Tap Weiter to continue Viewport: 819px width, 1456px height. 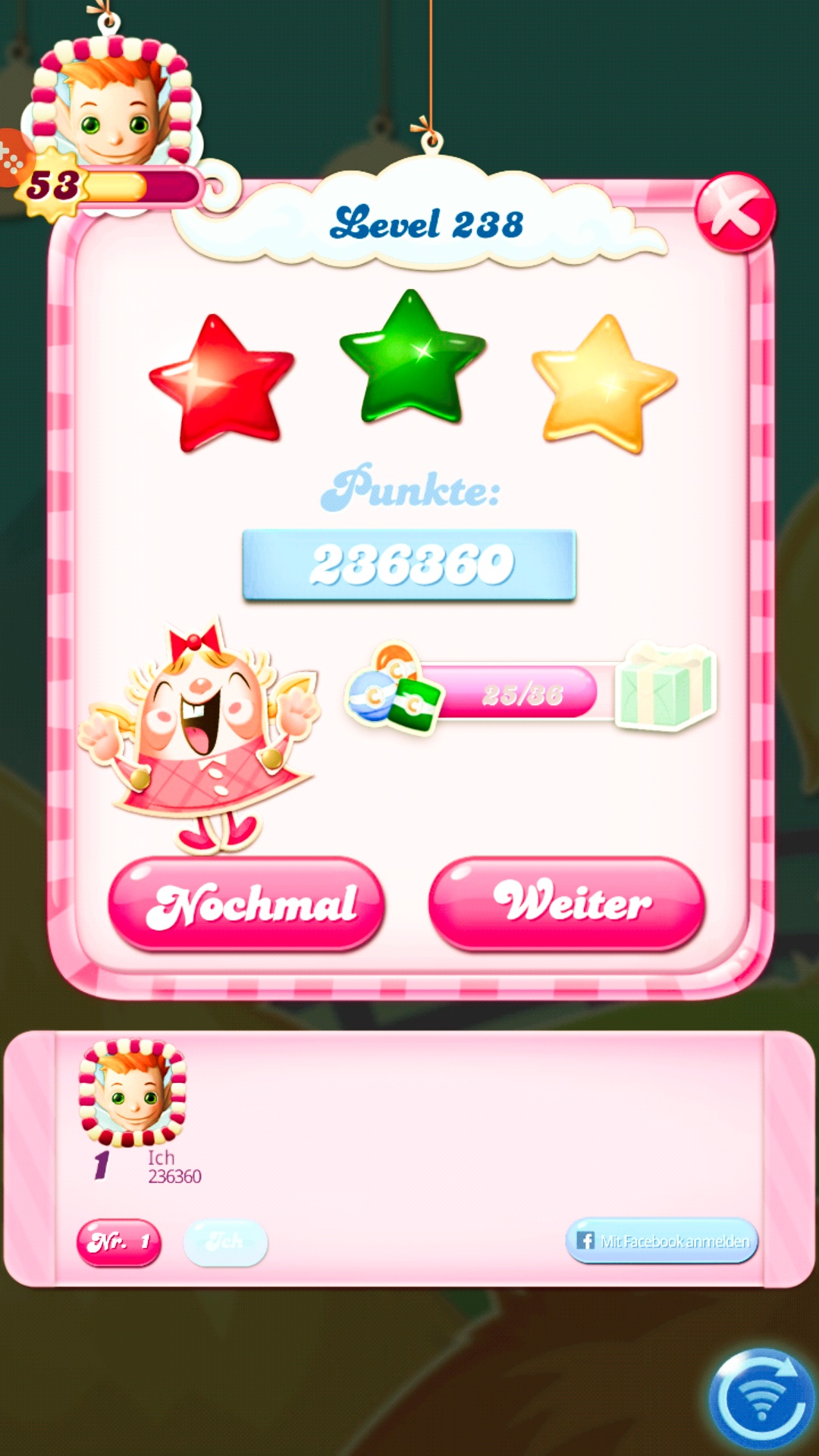(566, 902)
